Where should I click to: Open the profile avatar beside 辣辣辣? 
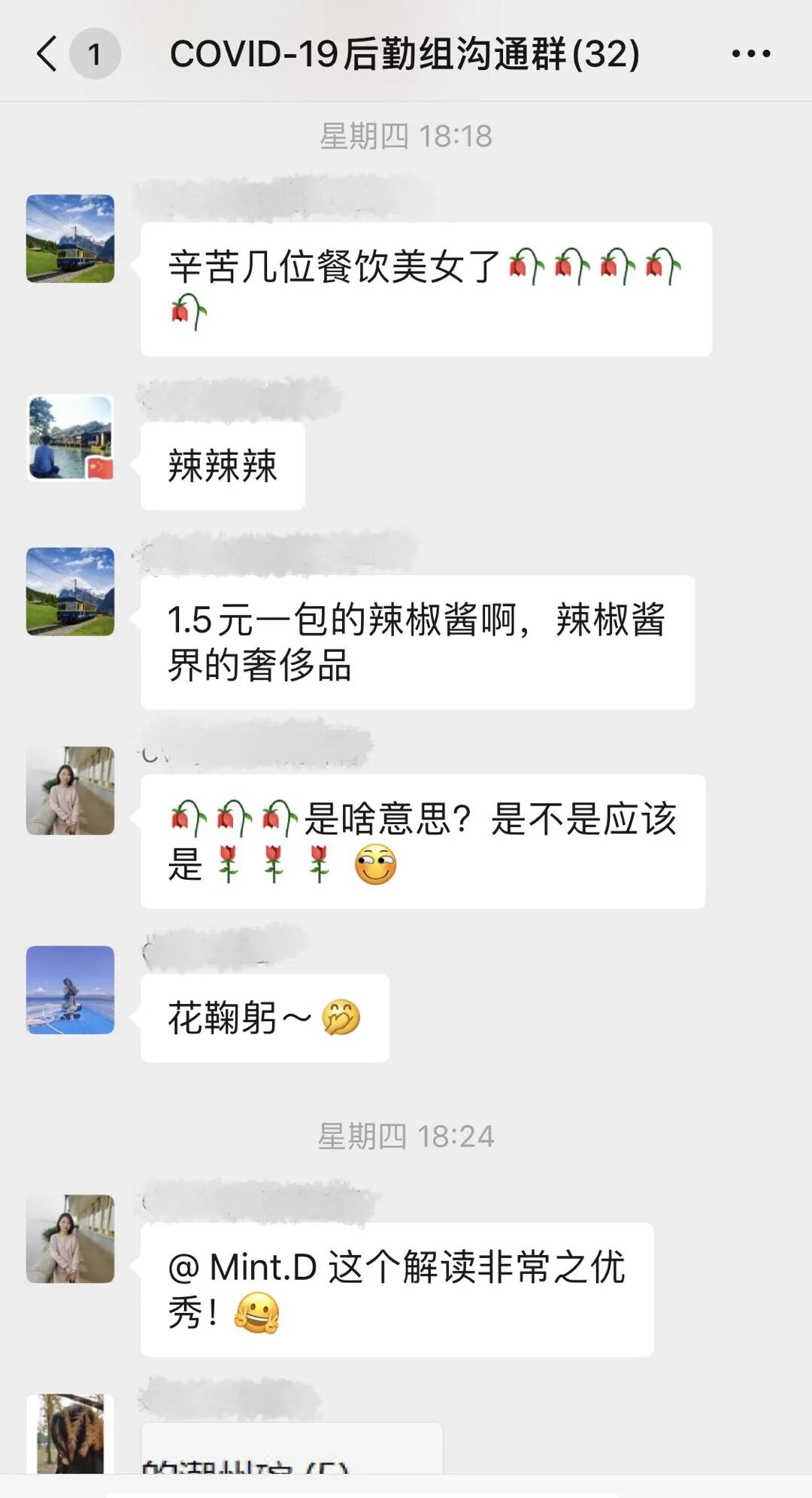(70, 437)
